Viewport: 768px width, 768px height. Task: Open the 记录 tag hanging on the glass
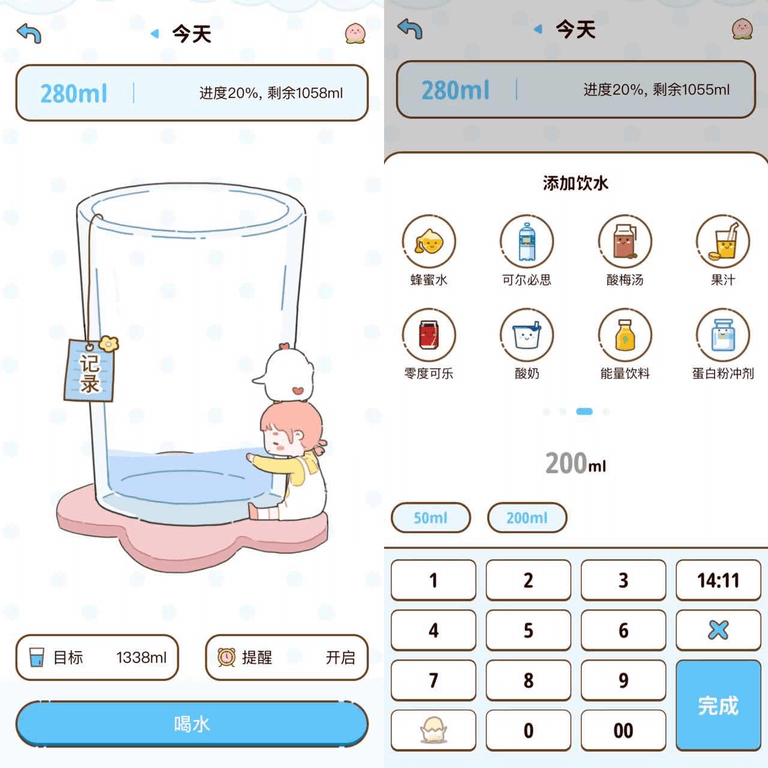(x=90, y=370)
